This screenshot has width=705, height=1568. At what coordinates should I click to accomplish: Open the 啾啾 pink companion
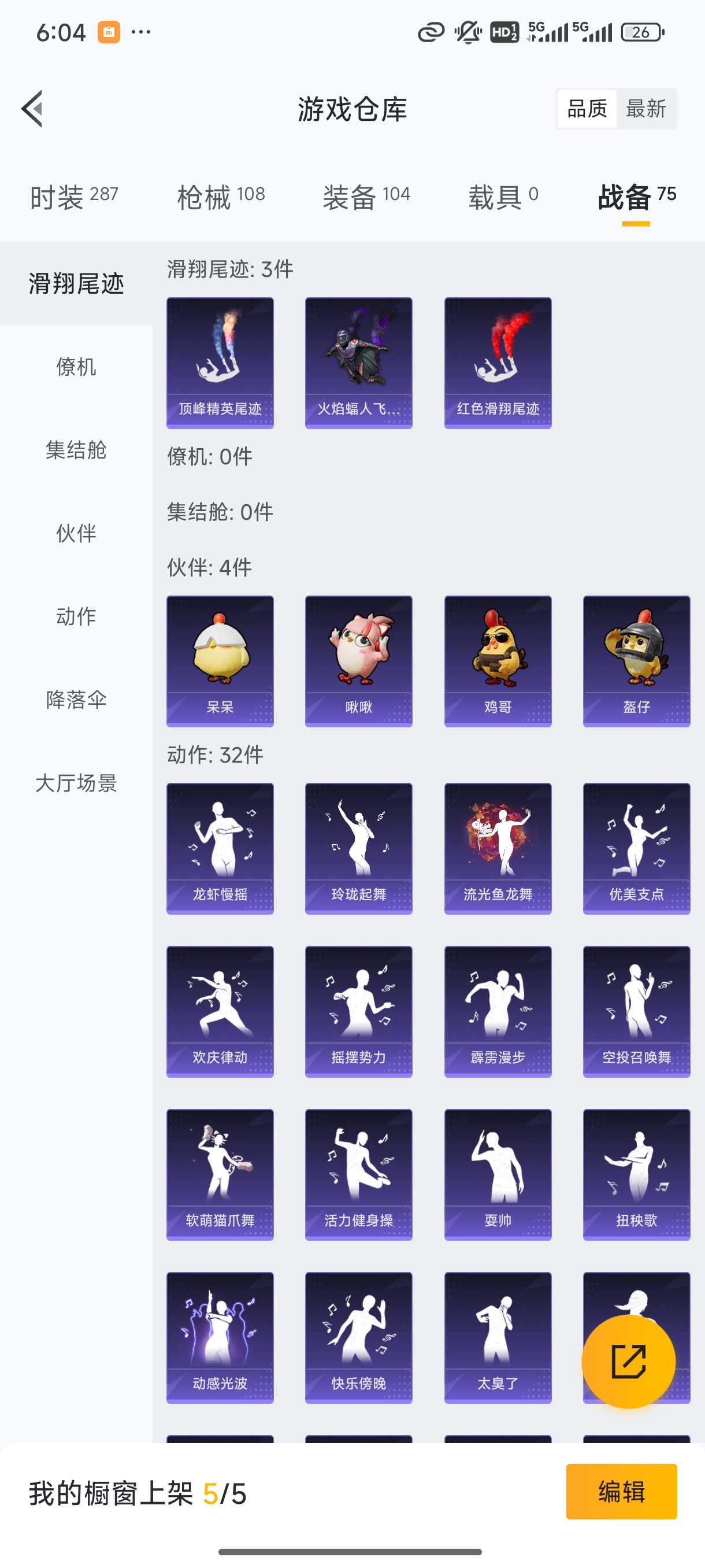click(358, 659)
